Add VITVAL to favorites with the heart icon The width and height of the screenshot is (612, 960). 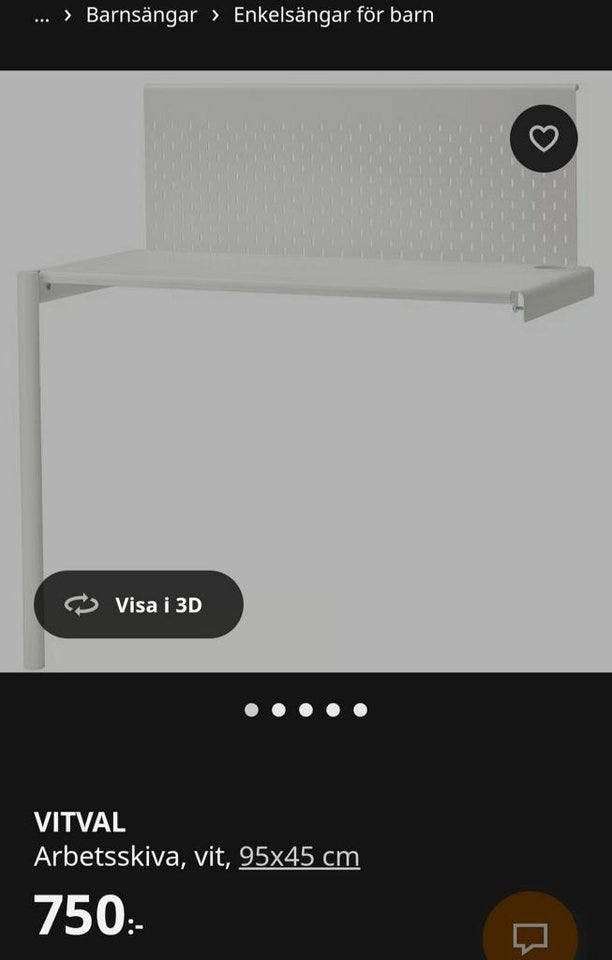[x=543, y=139]
